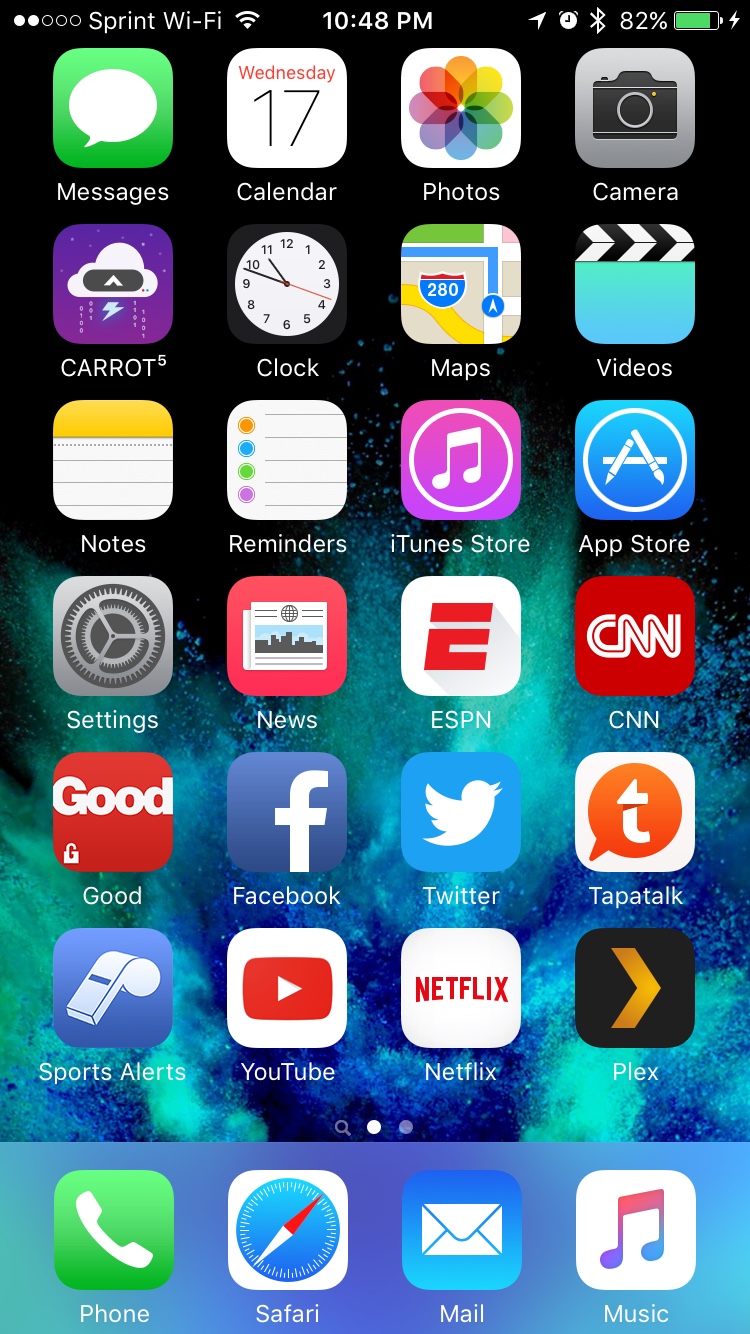
Task: Launch the App Store
Action: (635, 460)
